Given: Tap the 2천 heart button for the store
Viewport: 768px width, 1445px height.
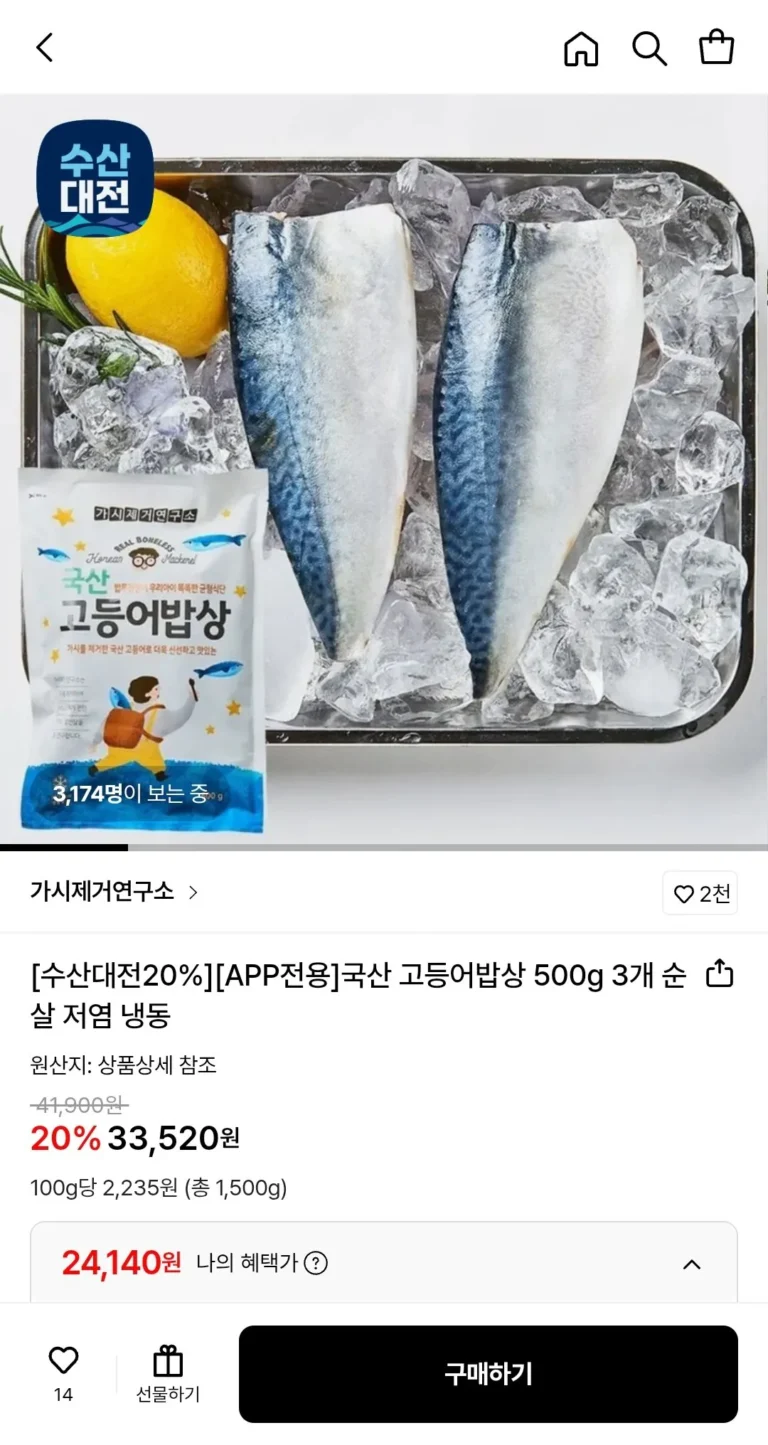Looking at the screenshot, I should pos(701,893).
